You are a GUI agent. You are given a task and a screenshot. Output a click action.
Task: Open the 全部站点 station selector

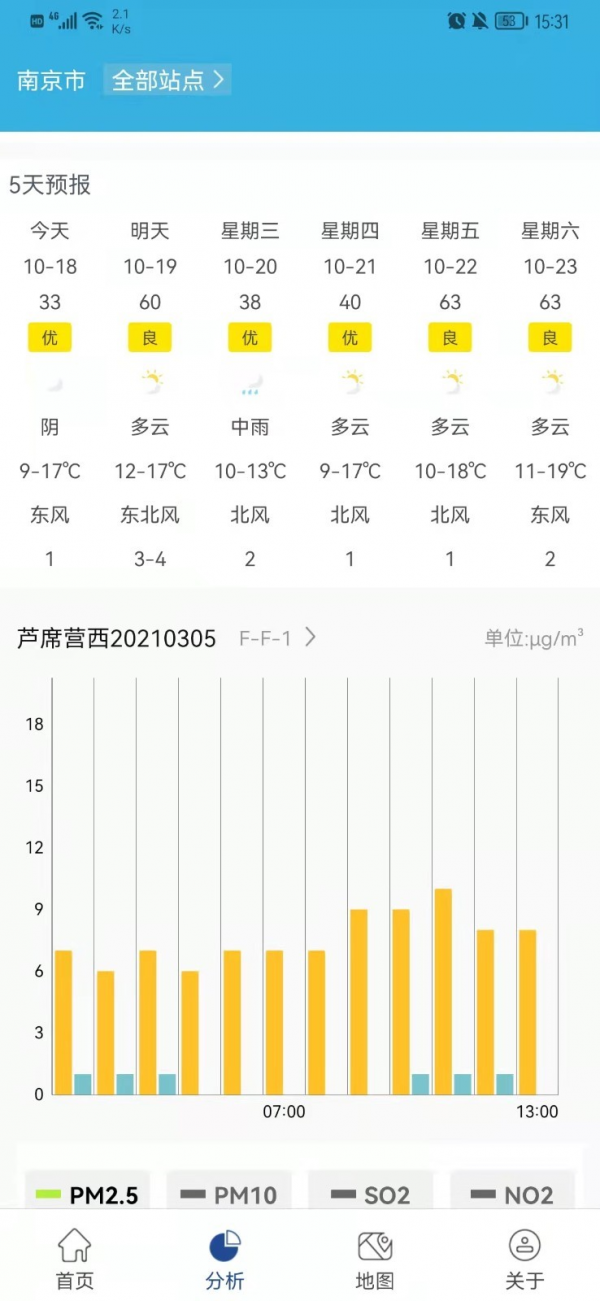coord(167,81)
